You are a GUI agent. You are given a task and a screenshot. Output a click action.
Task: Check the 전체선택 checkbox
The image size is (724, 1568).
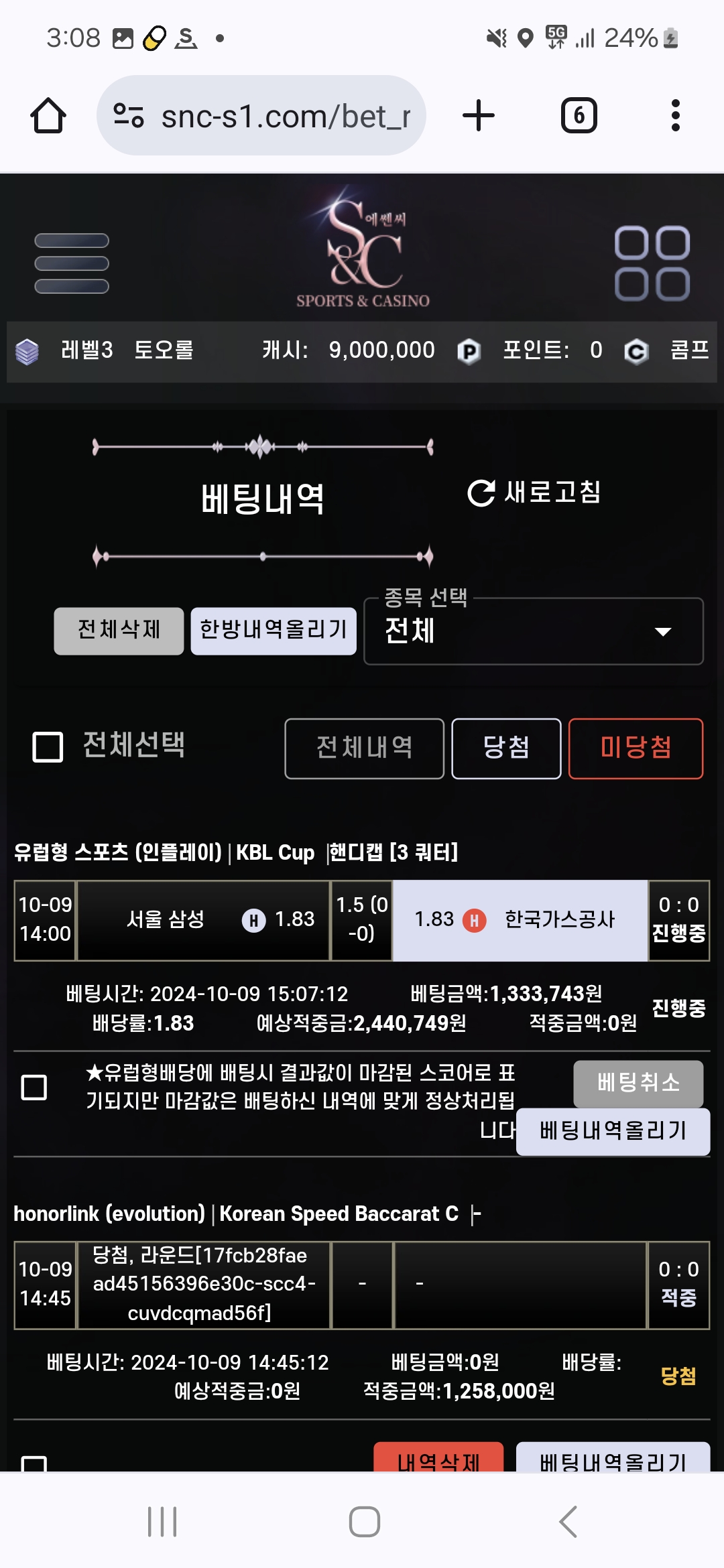(x=48, y=747)
